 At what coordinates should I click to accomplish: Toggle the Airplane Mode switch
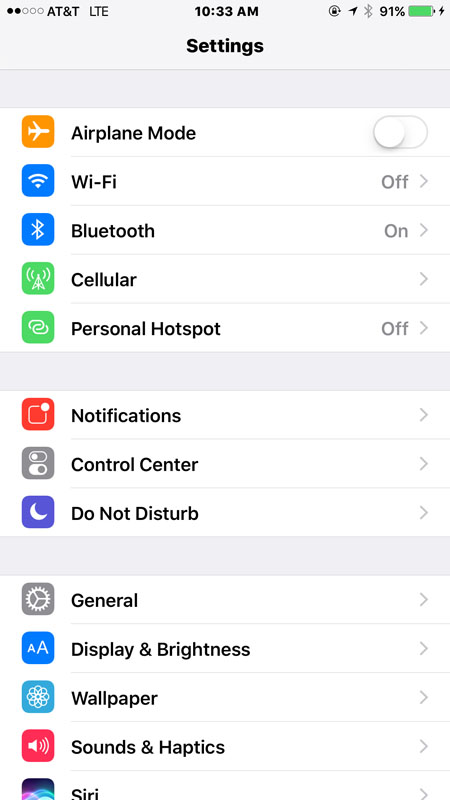click(400, 132)
